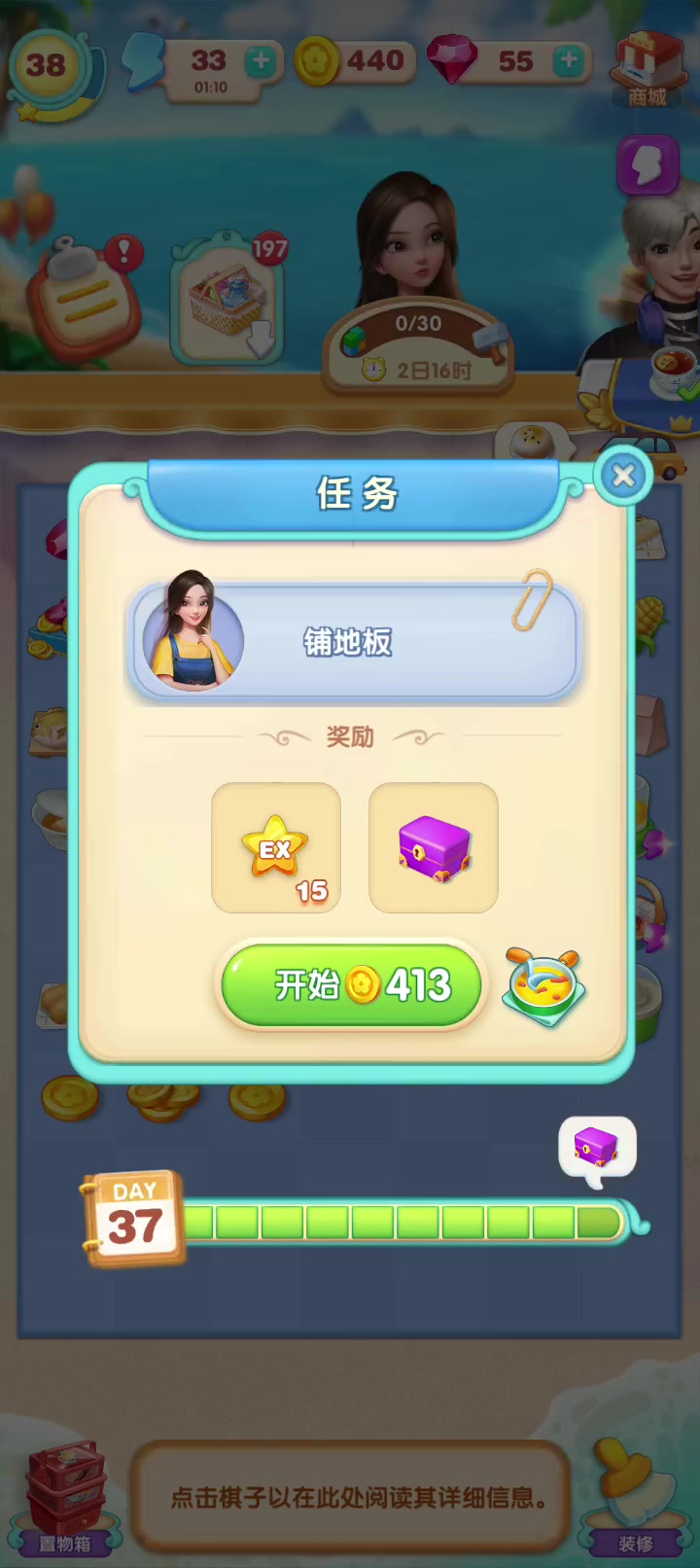Close the 任务 dialog
This screenshot has width=700, height=1568.
tap(623, 475)
